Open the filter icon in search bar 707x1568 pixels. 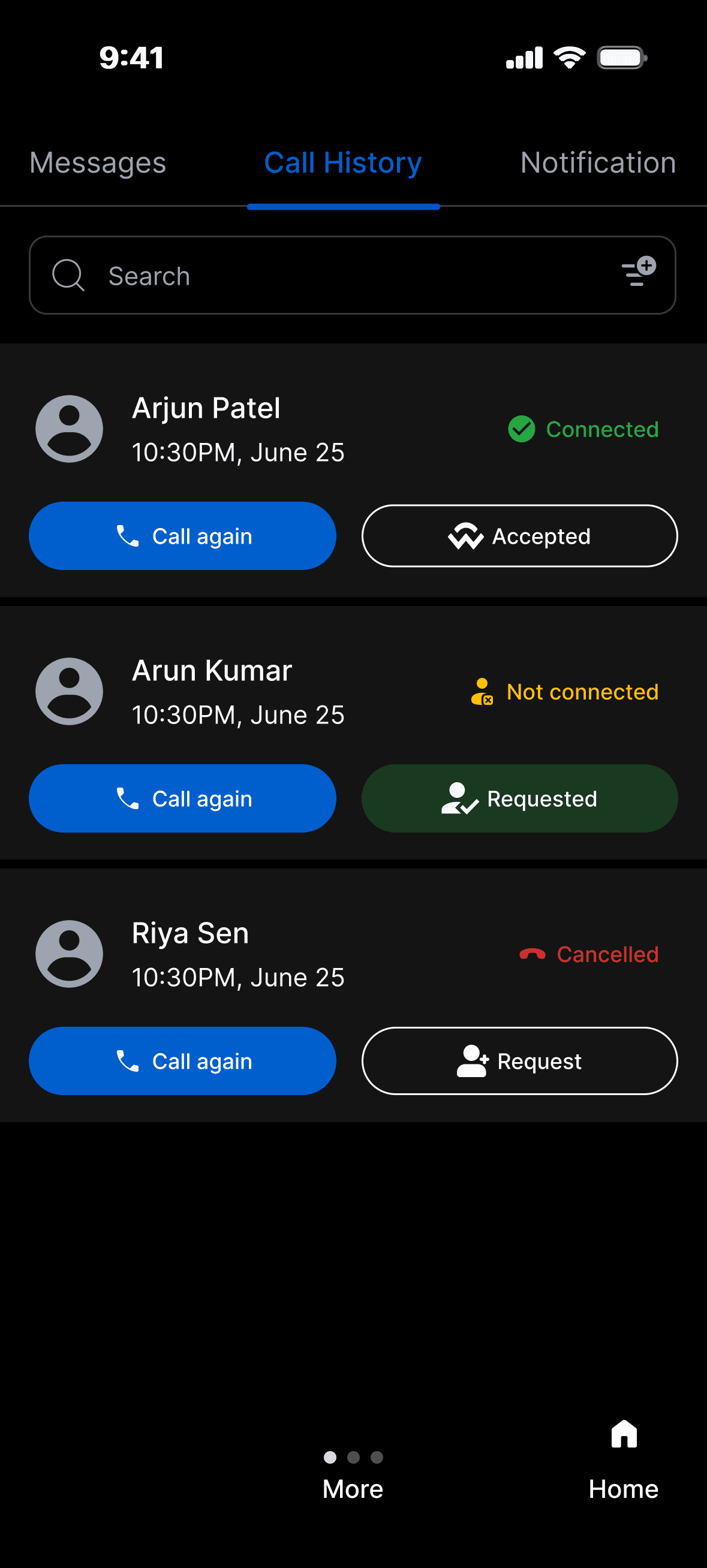point(638,271)
